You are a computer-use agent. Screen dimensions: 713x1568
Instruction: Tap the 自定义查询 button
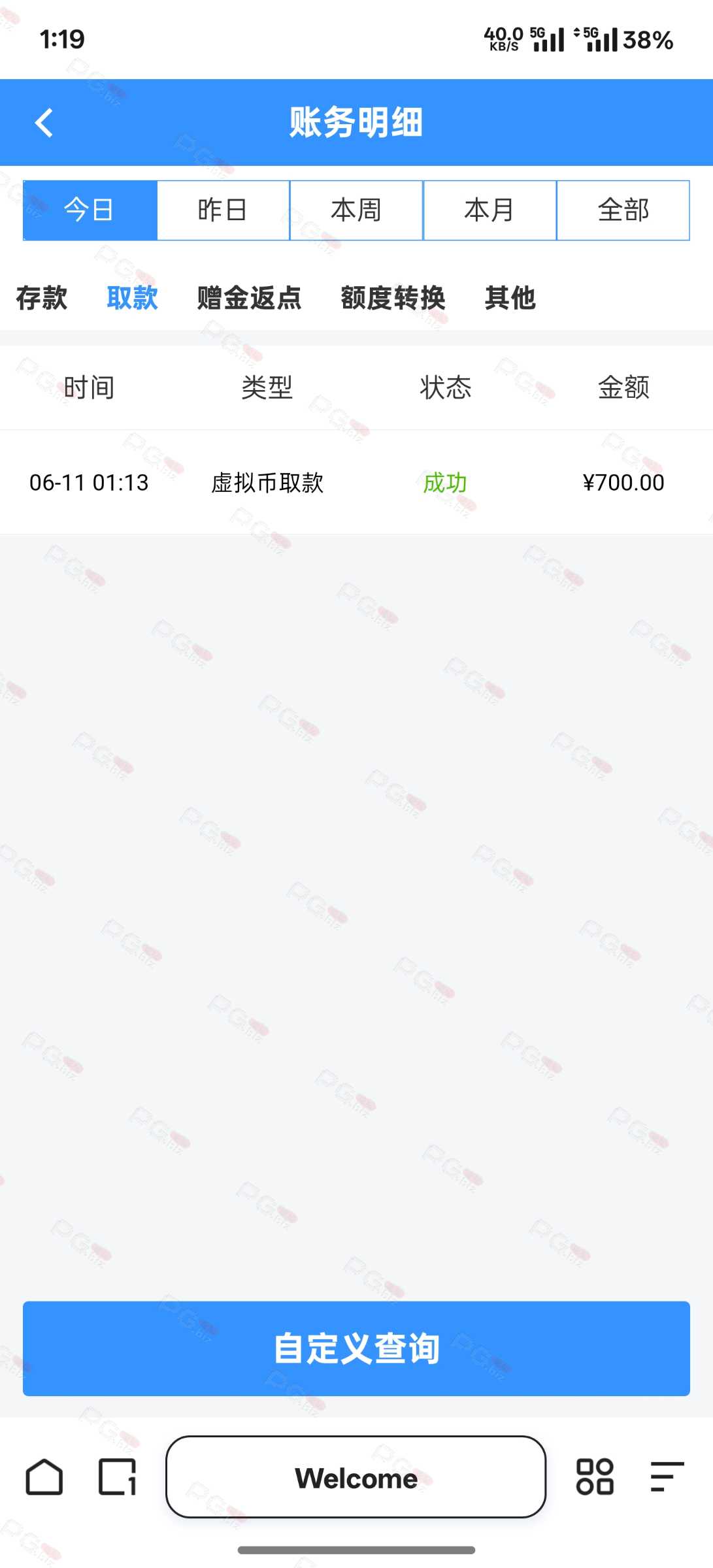click(x=356, y=1348)
